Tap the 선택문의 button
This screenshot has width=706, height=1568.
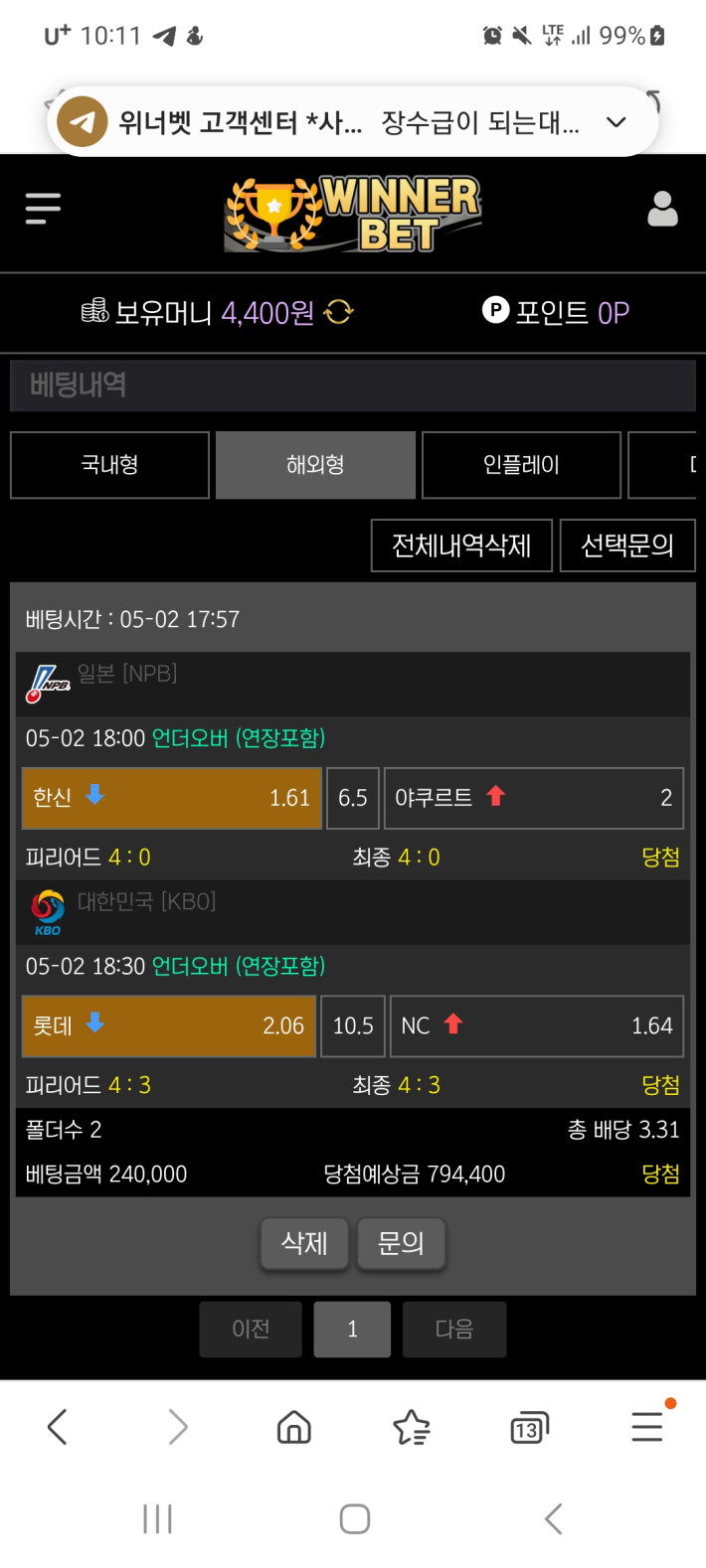[626, 546]
